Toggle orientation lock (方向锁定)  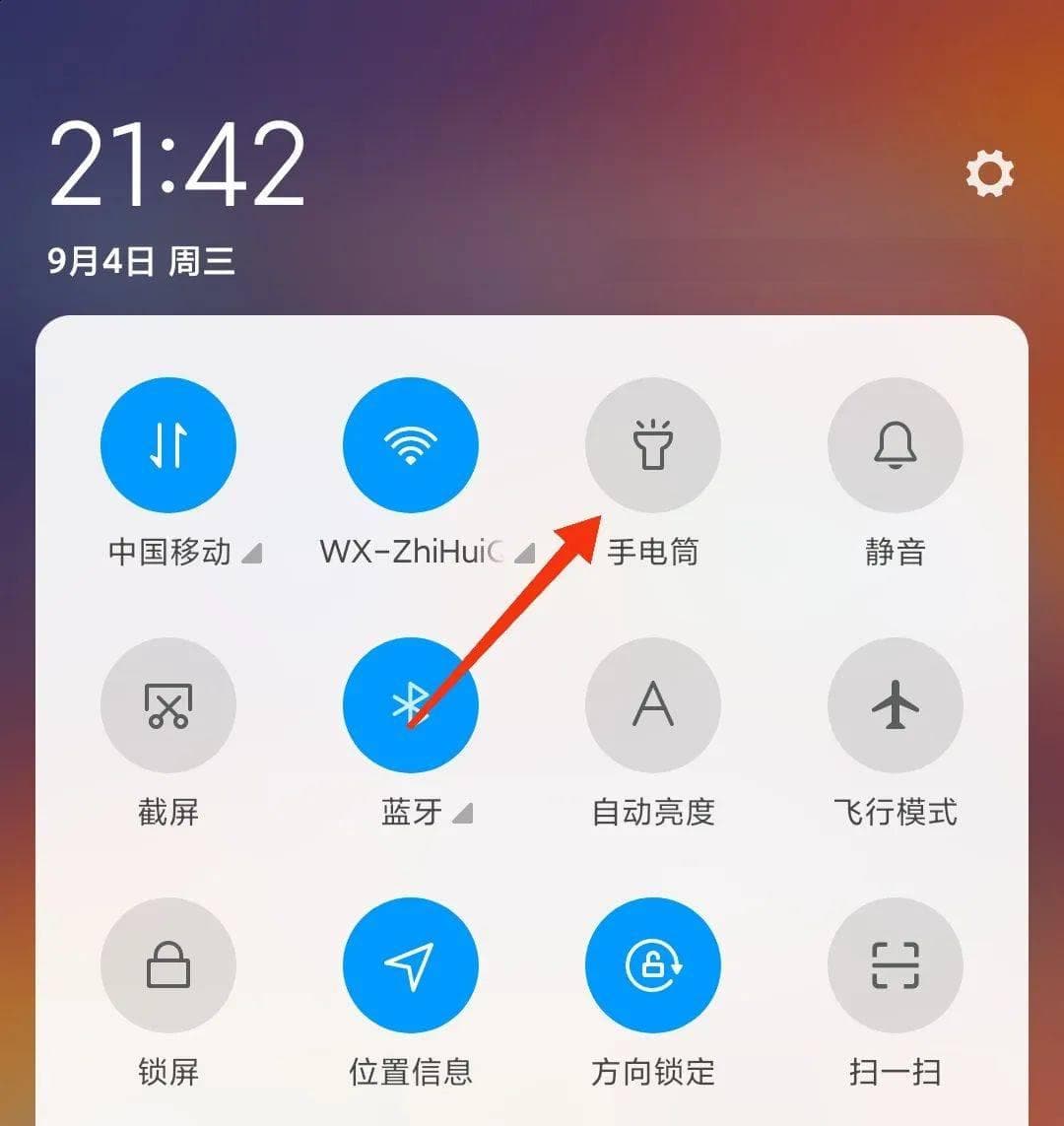tap(652, 965)
